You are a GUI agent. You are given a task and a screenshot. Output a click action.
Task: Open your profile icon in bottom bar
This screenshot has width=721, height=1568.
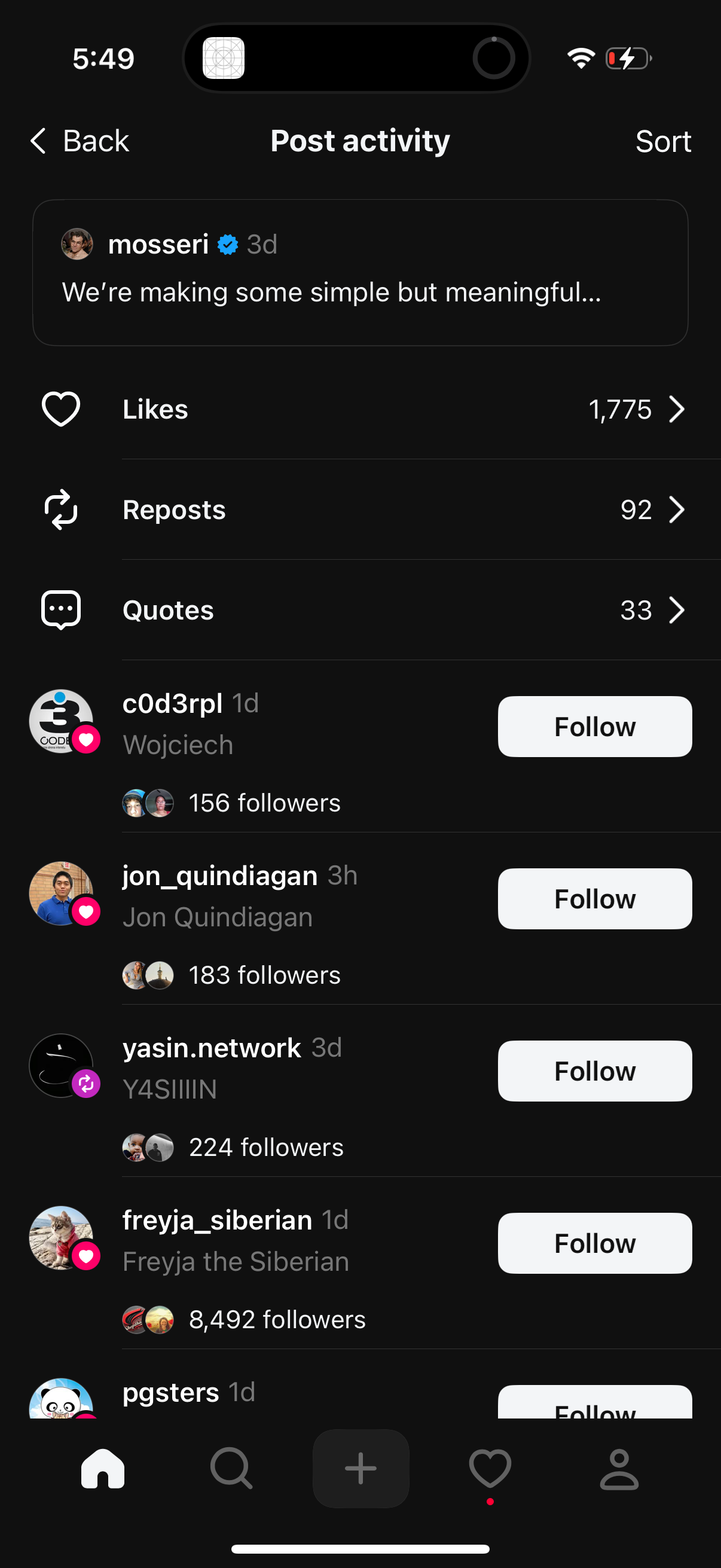coord(619,1468)
